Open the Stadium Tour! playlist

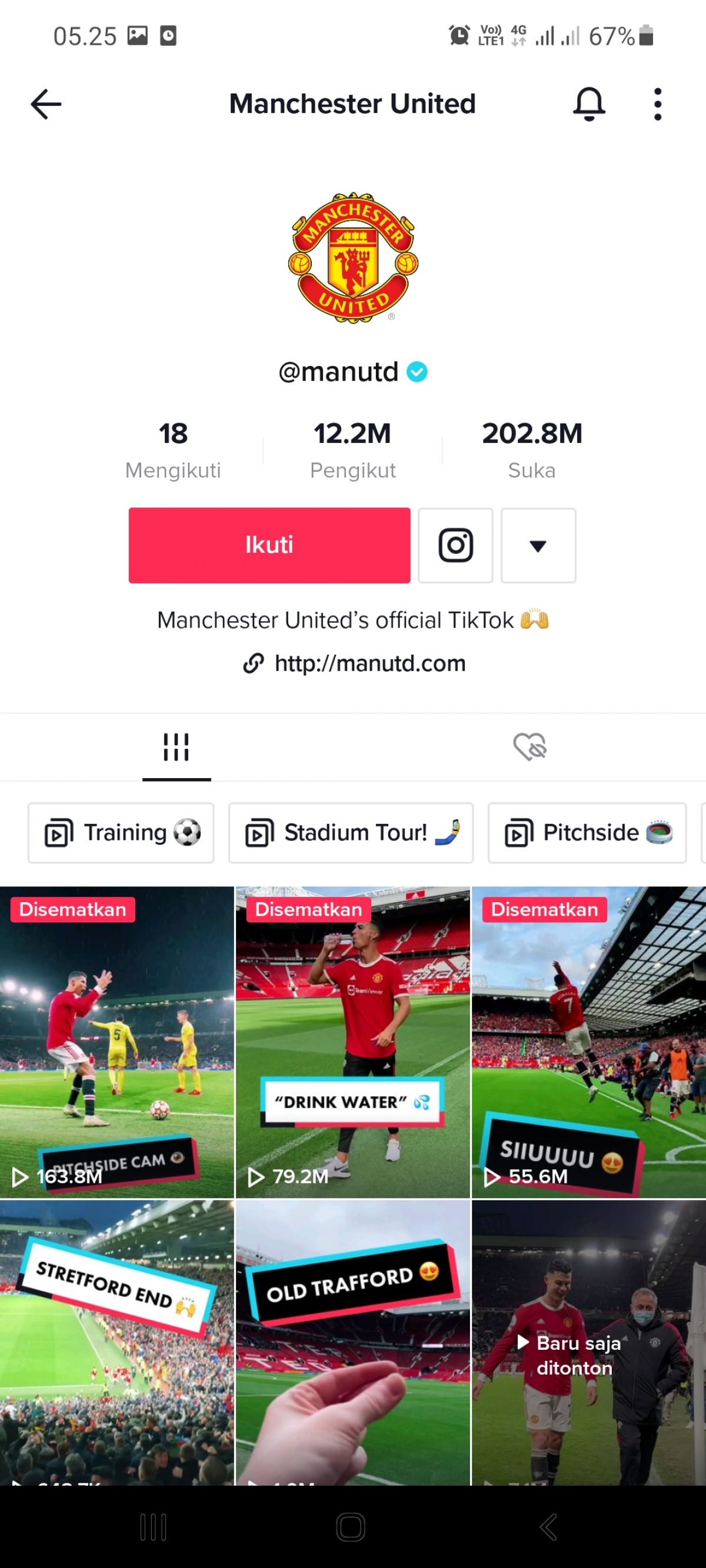pos(351,832)
